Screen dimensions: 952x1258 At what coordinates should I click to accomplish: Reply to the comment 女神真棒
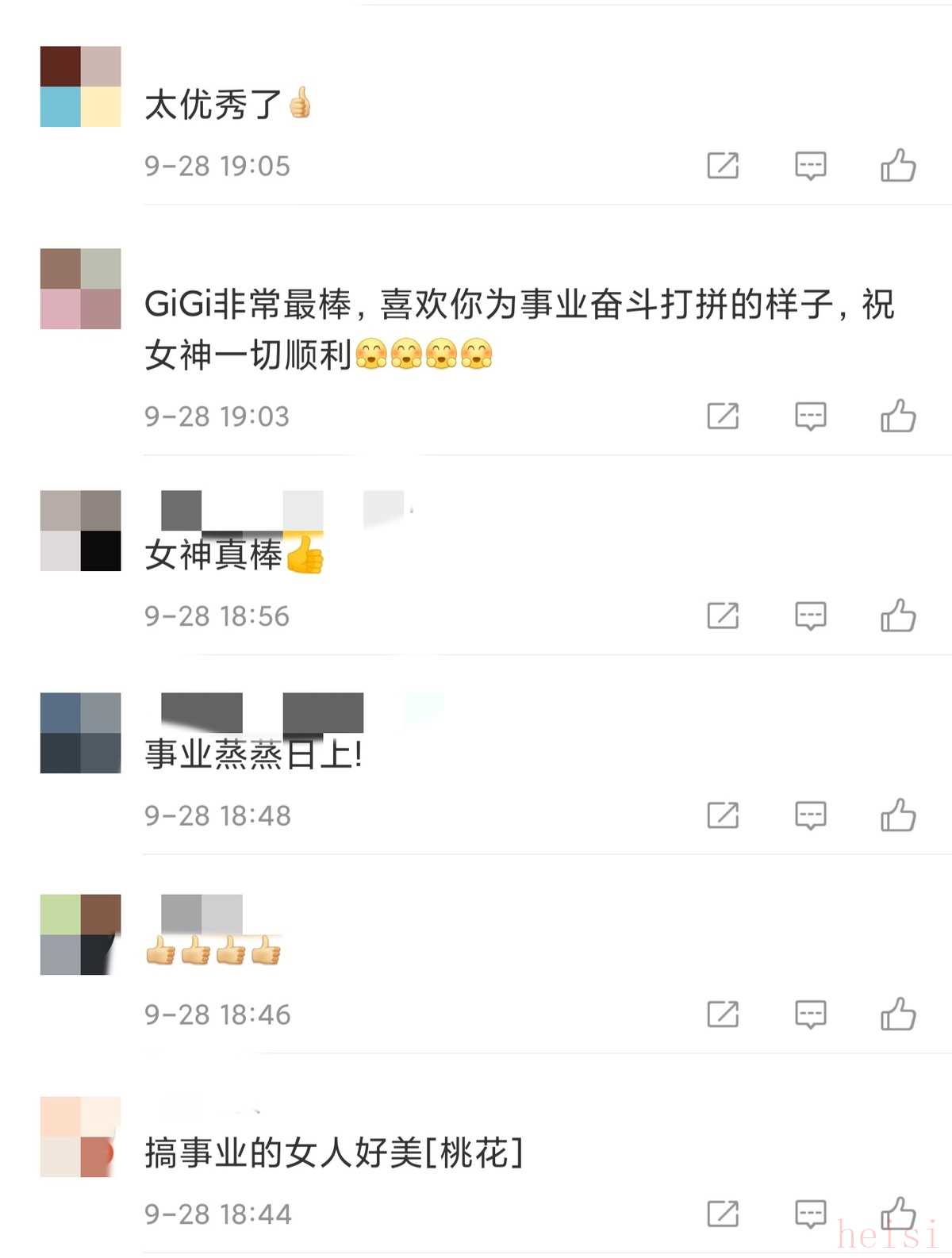point(810,616)
